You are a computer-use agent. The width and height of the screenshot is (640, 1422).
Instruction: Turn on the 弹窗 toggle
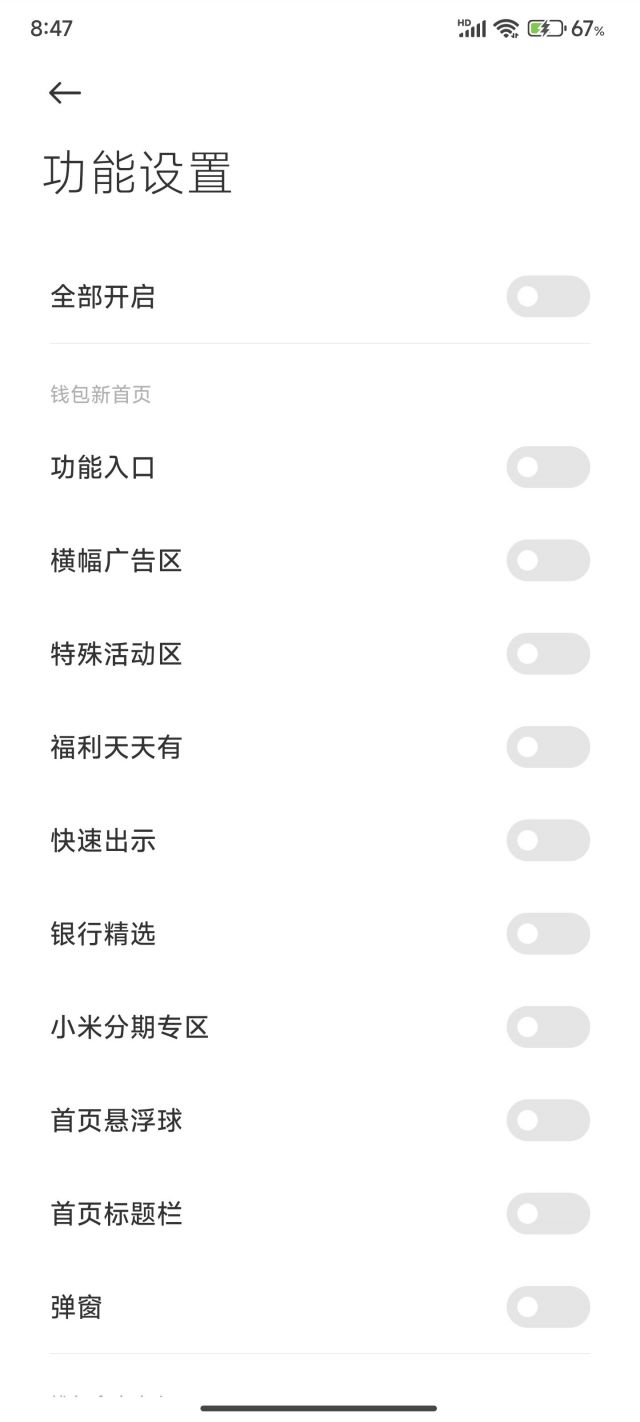click(547, 1307)
